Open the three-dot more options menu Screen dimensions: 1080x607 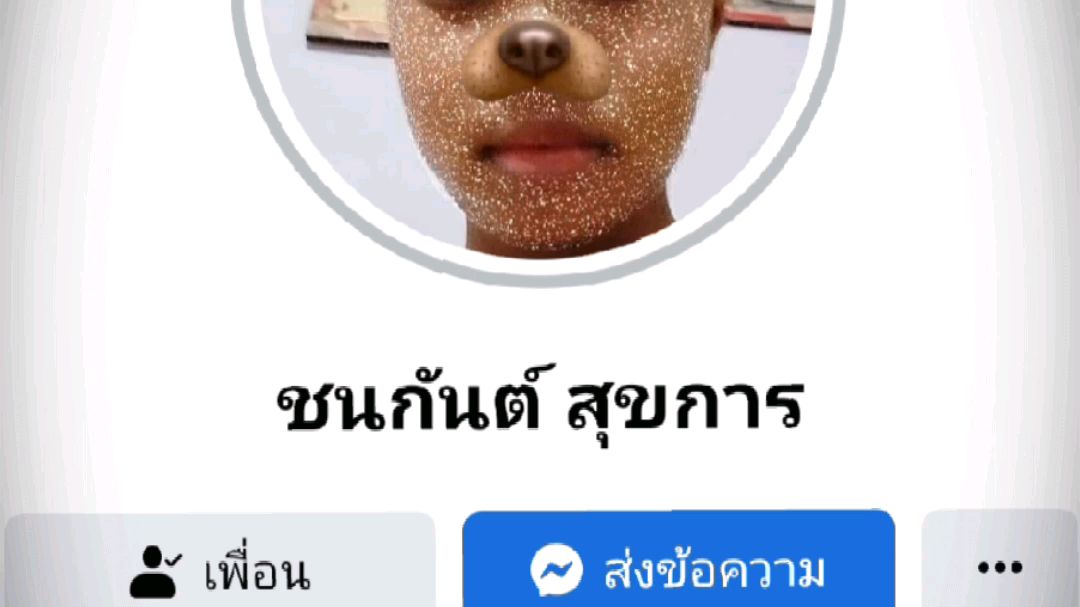(x=999, y=568)
